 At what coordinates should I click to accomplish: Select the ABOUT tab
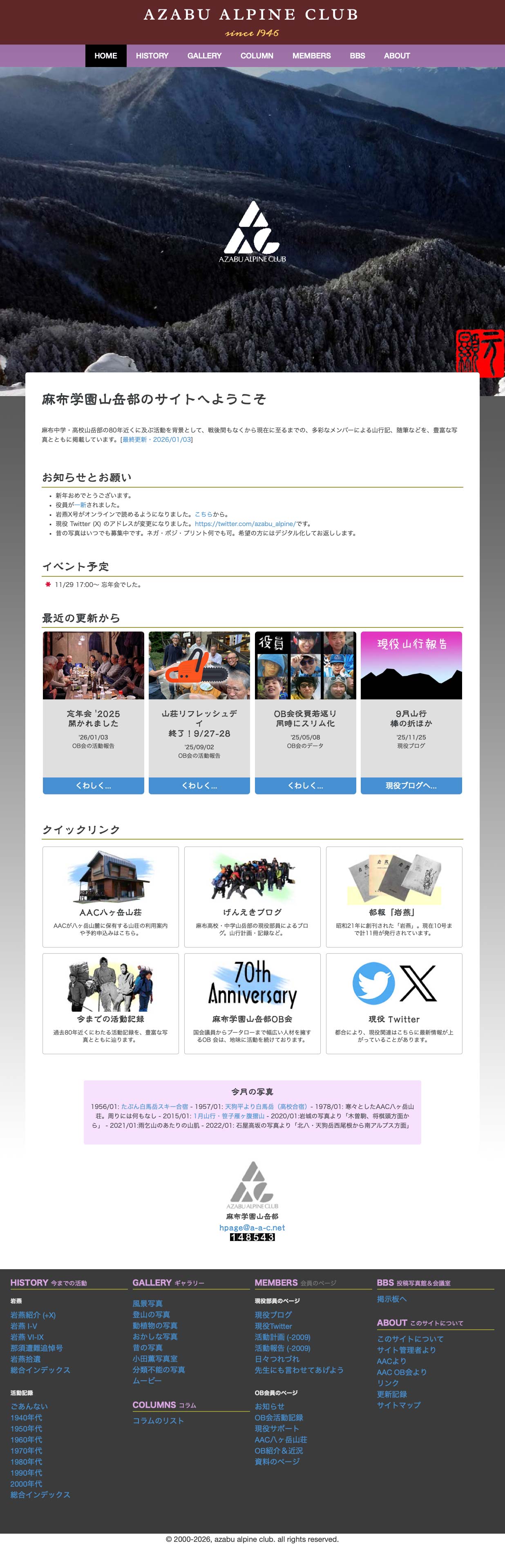point(397,56)
